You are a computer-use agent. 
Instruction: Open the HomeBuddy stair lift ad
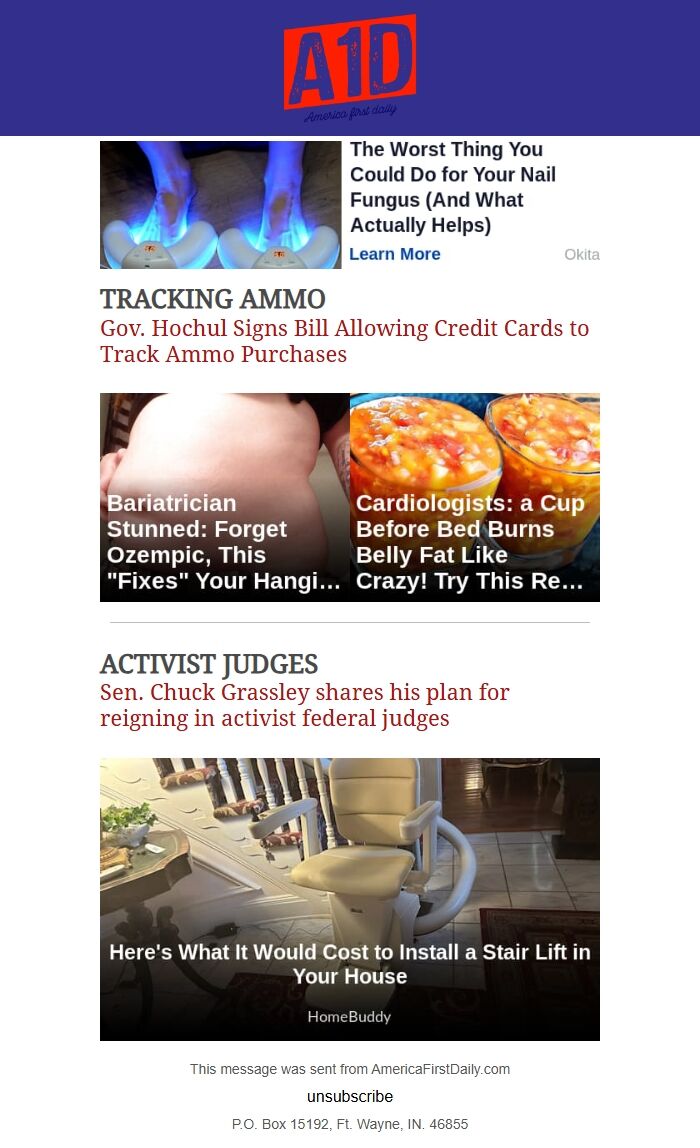tap(350, 899)
